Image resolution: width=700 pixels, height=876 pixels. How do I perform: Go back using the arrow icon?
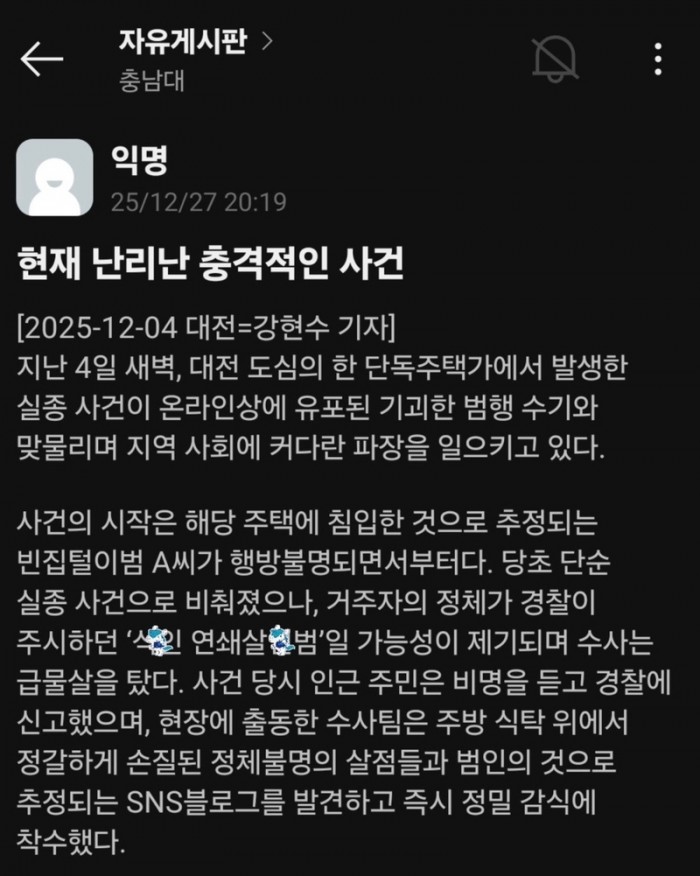coord(42,59)
